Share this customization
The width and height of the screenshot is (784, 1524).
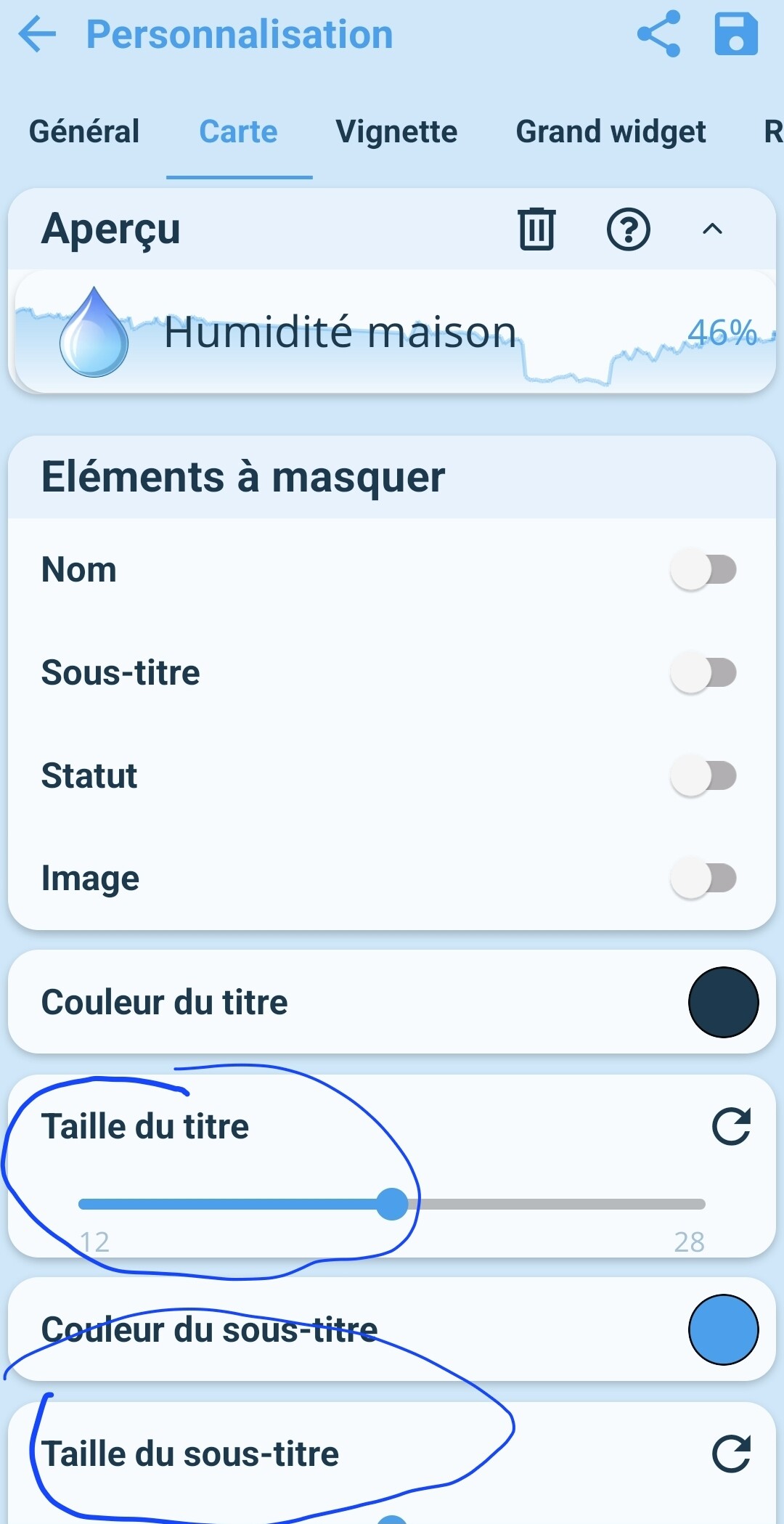tap(658, 34)
